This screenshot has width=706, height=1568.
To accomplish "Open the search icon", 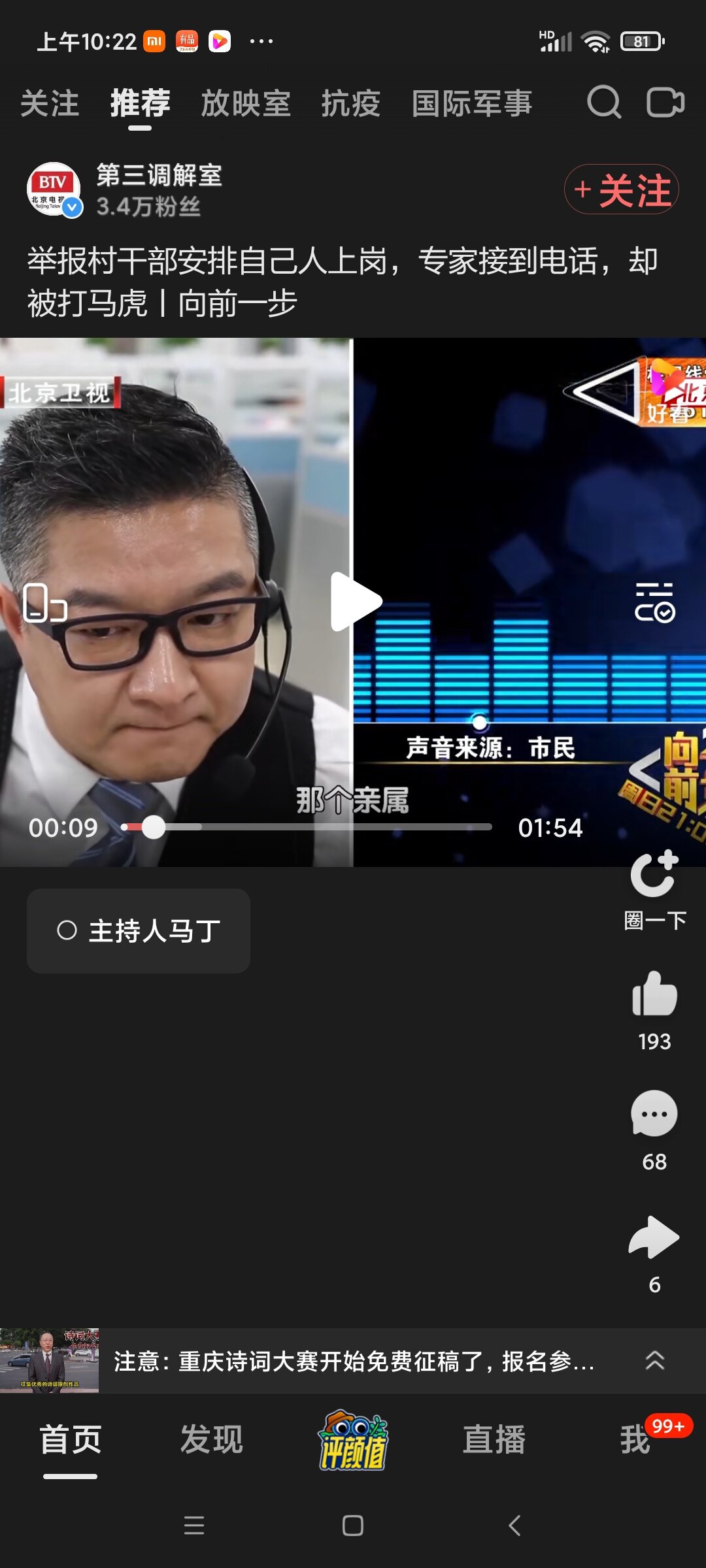I will [603, 103].
